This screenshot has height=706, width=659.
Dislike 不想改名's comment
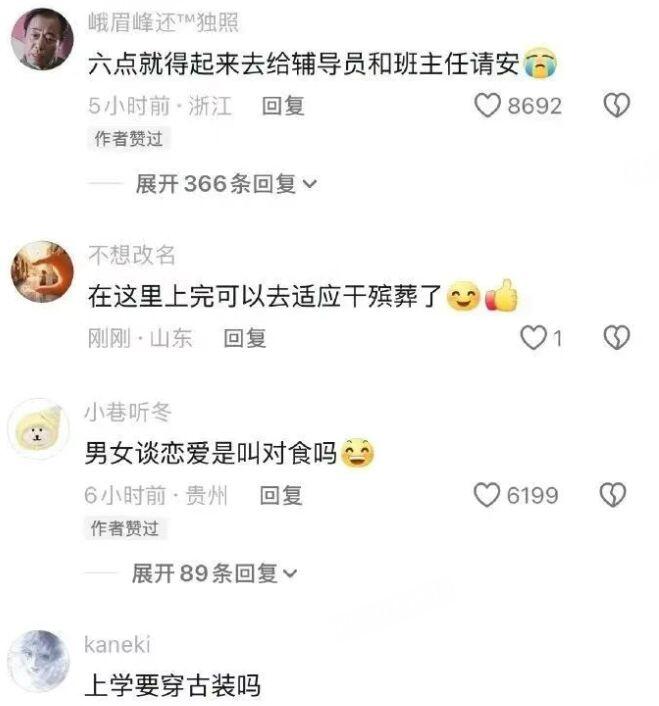click(x=614, y=338)
